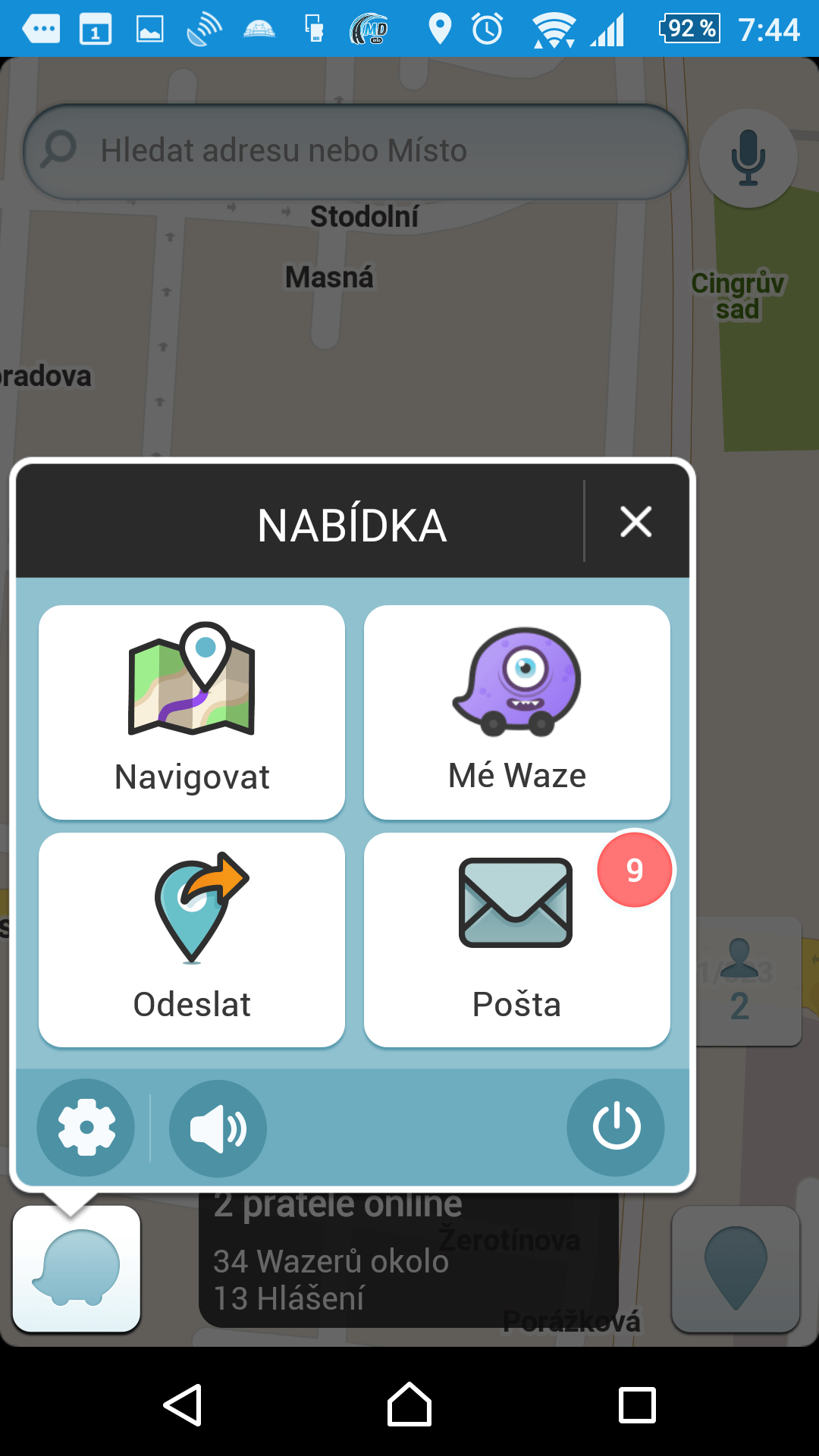Open the Navigovat tile
The width and height of the screenshot is (819, 1456).
pyautogui.click(x=192, y=711)
